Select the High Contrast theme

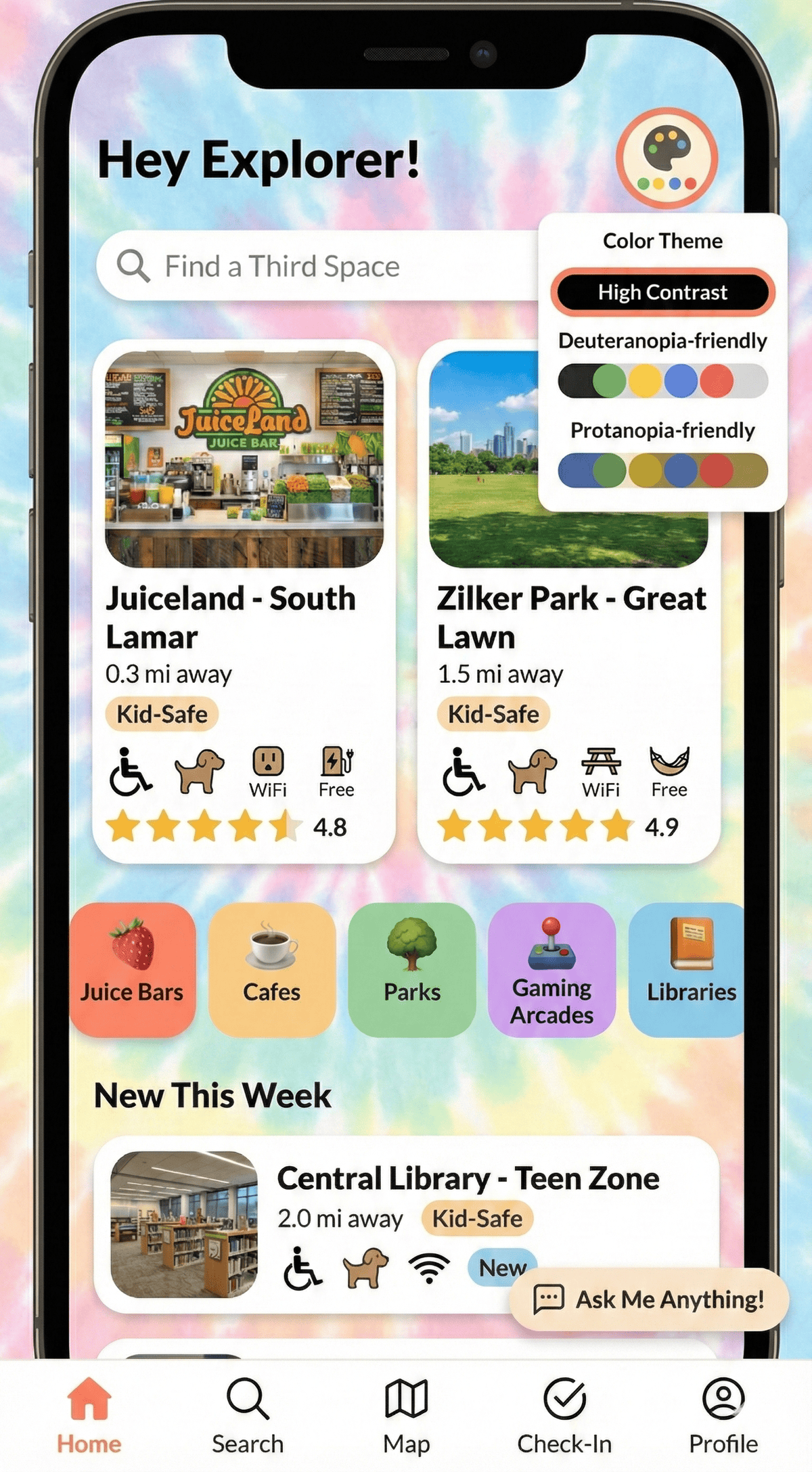click(x=662, y=292)
